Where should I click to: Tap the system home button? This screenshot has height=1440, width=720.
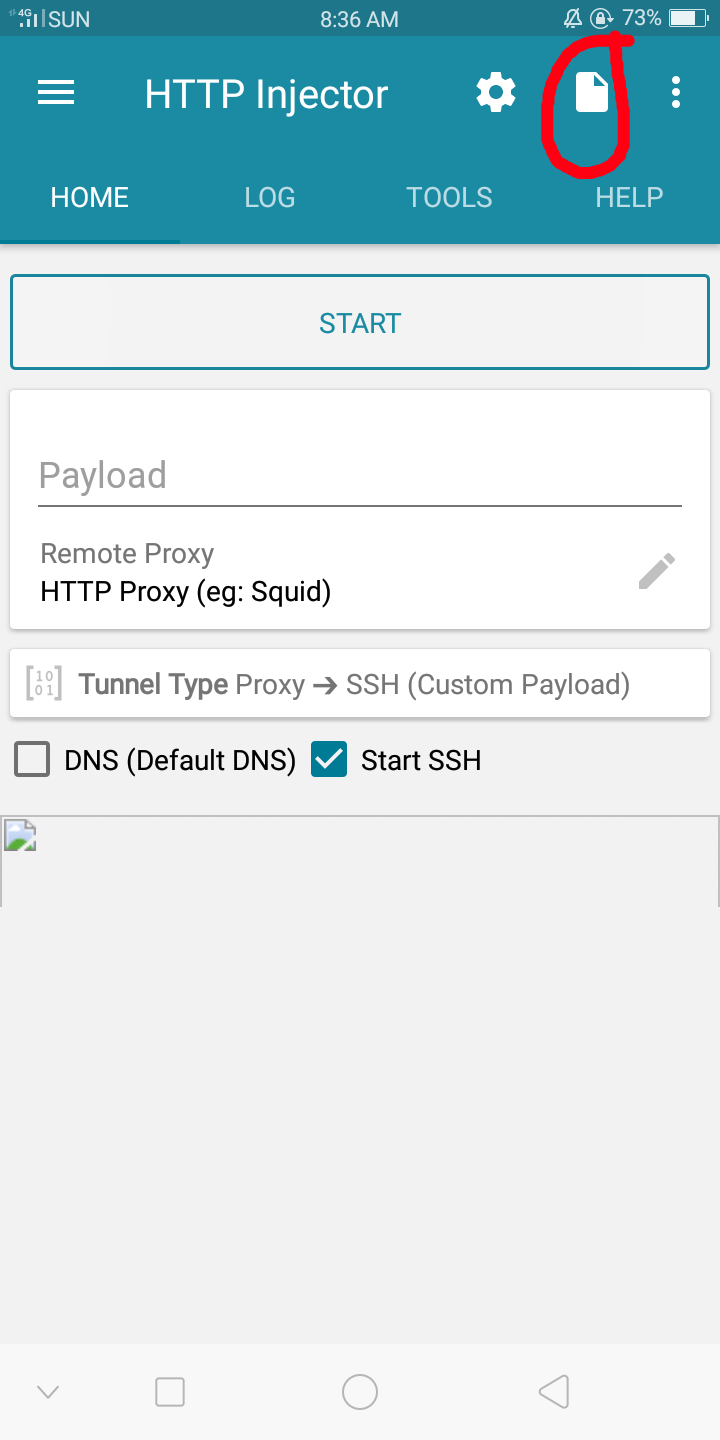360,1391
